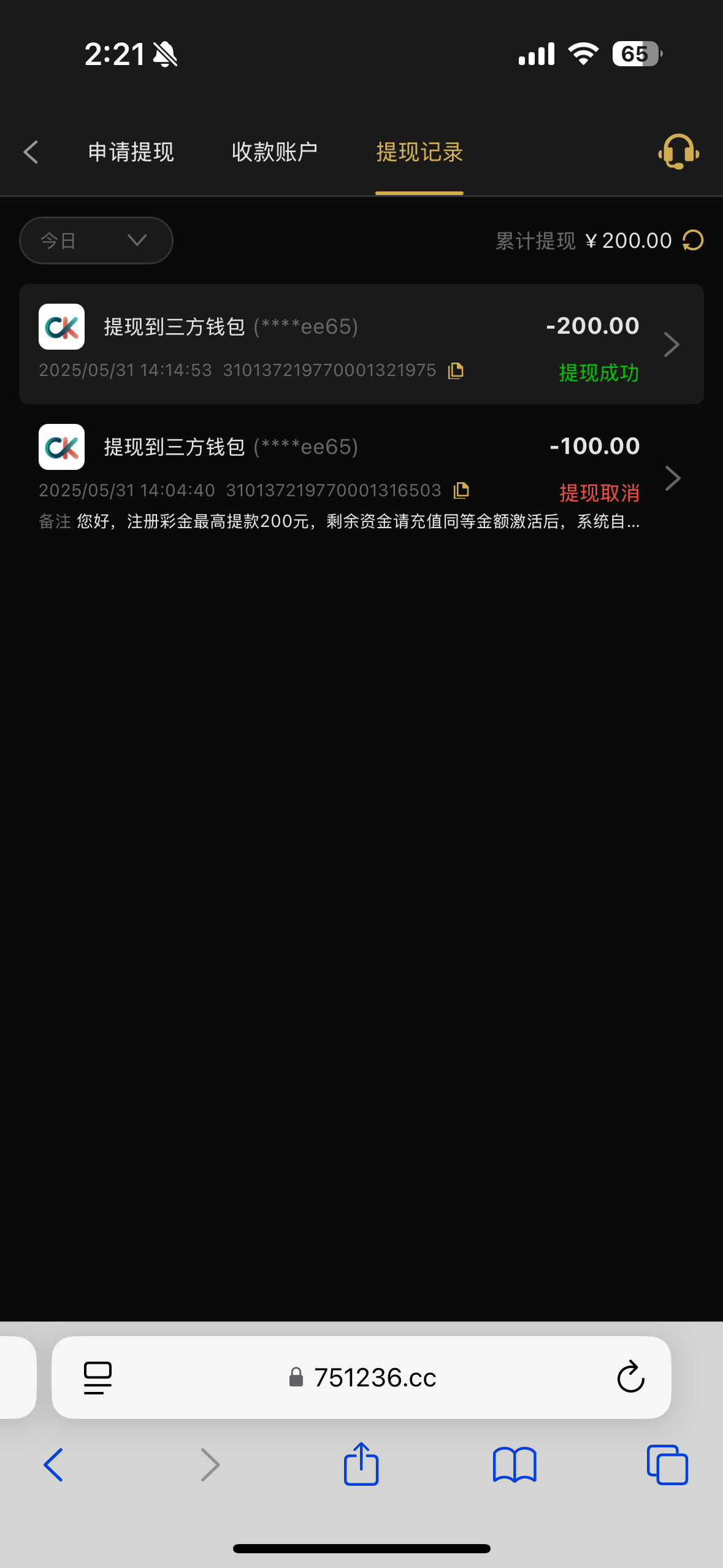Open the browser page settings menu icon
Image resolution: width=723 pixels, height=1568 pixels.
(98, 1378)
